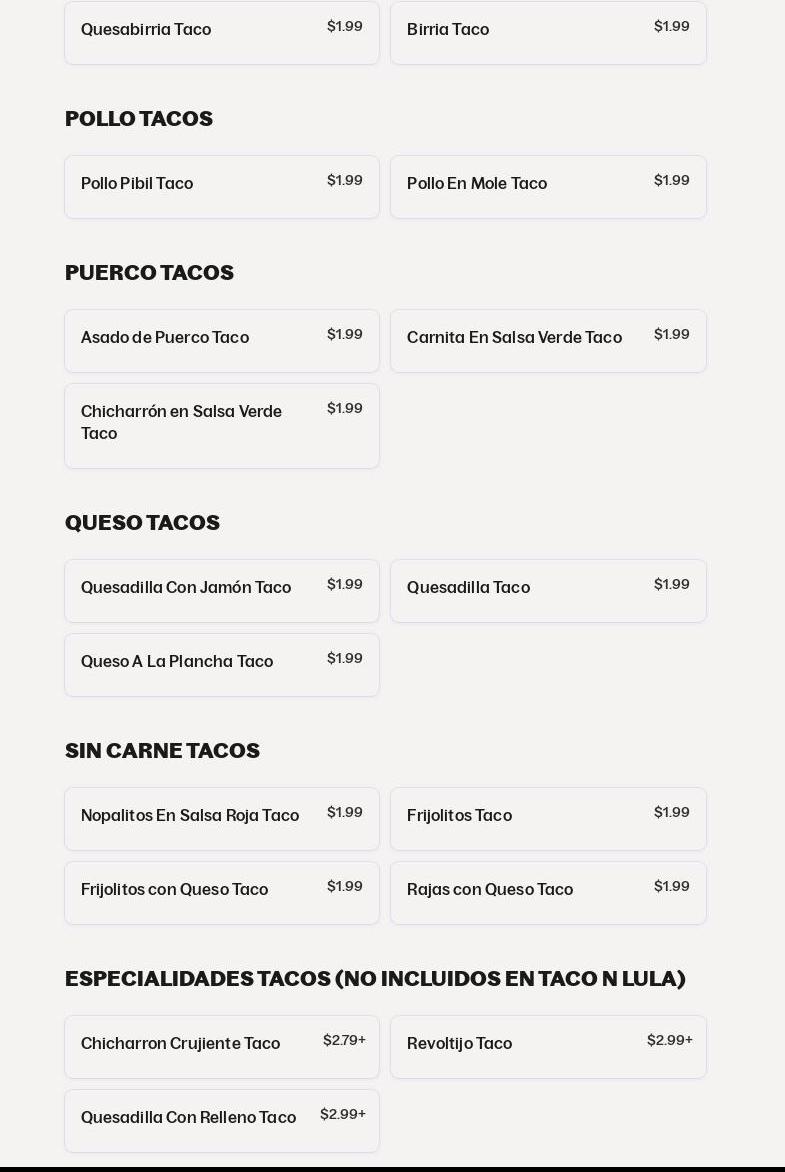Viewport: 785px width, 1172px height.
Task: Select the Quesadilla Con Jamón Taco
Action: point(221,590)
